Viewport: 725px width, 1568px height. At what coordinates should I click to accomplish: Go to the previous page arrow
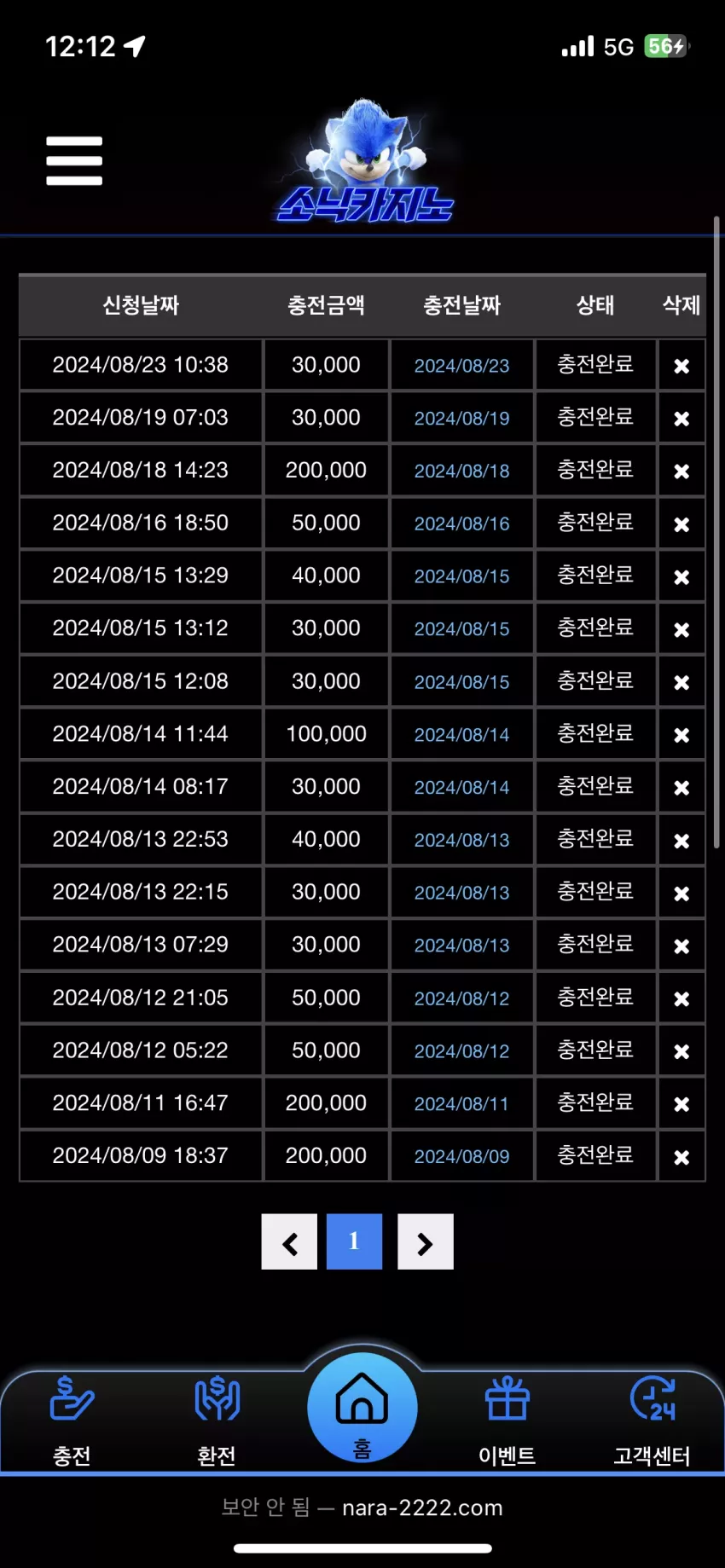(x=289, y=1242)
